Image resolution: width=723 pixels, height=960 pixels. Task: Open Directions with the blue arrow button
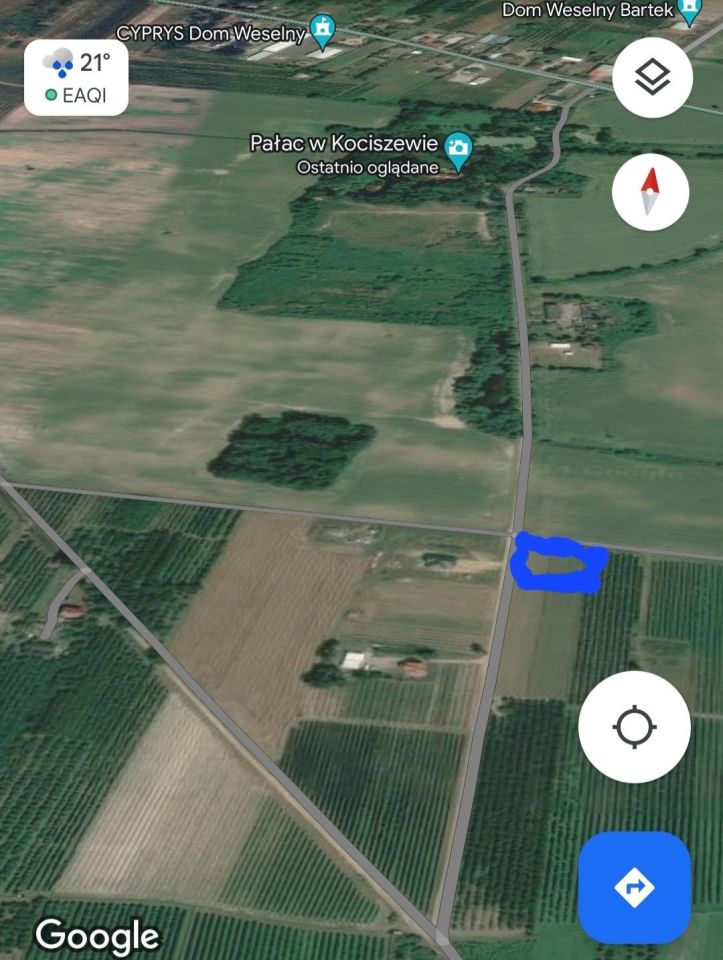(x=634, y=889)
